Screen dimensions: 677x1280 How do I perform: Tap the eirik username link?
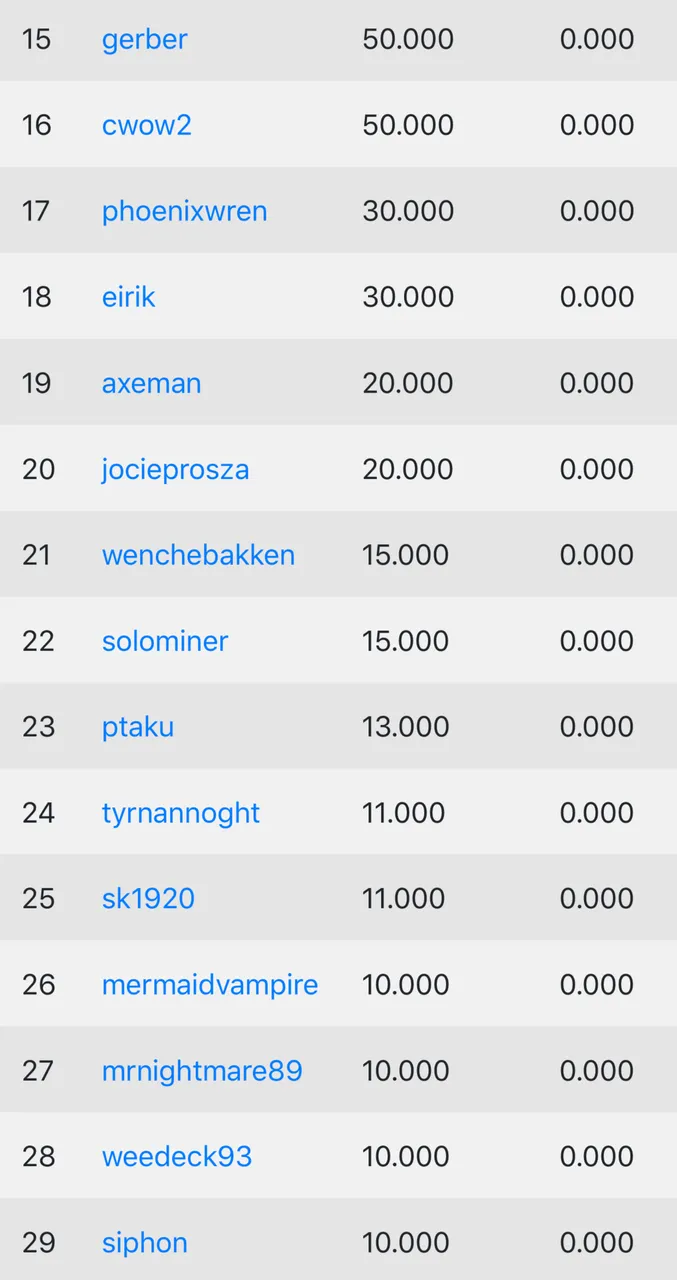pos(128,298)
